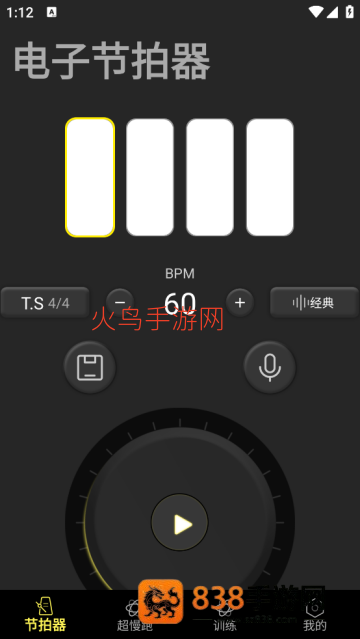The height and width of the screenshot is (639, 360).
Task: Tap the fourth beat bar
Action: [270, 177]
